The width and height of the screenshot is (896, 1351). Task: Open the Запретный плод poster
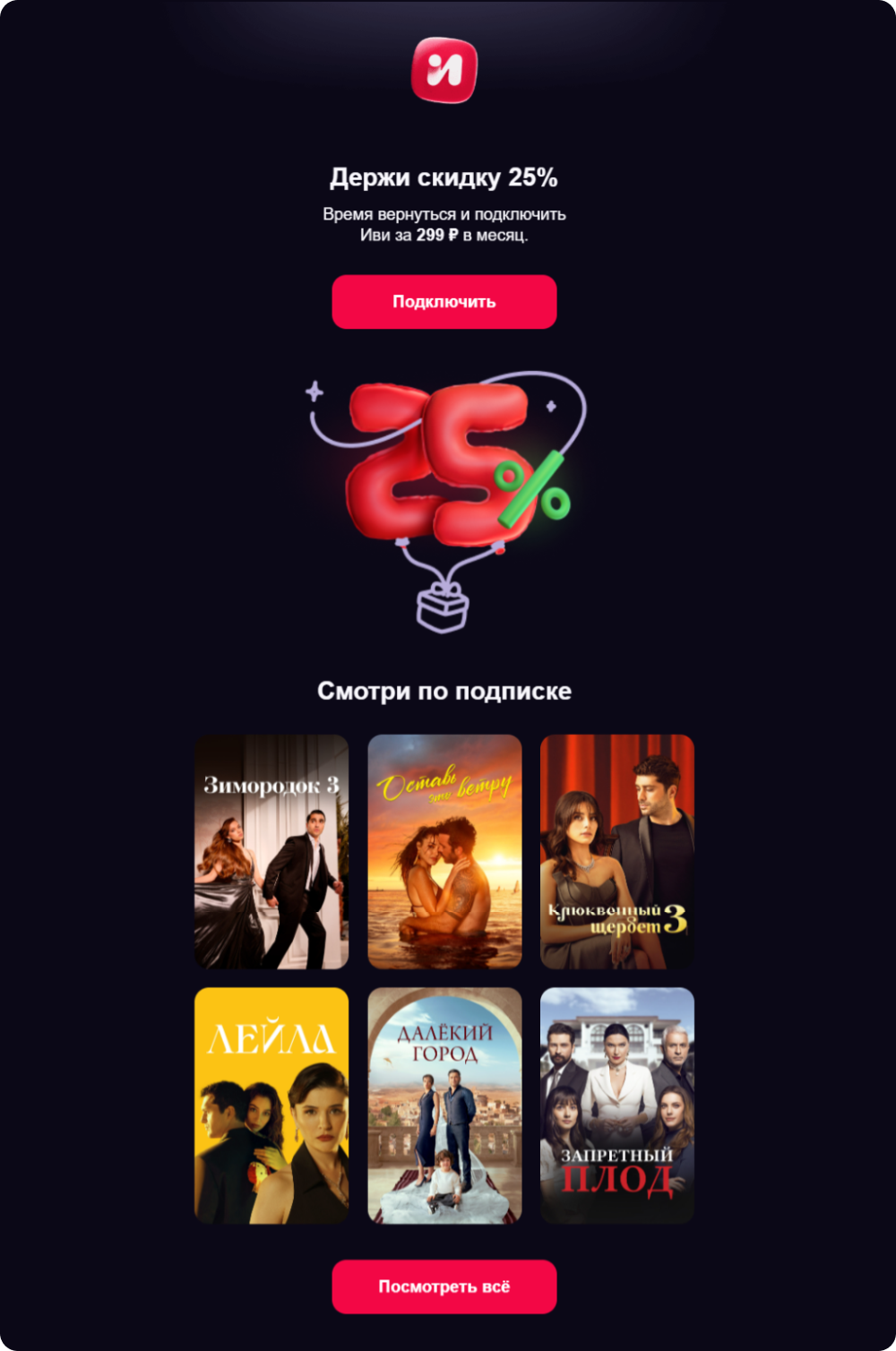[617, 1106]
